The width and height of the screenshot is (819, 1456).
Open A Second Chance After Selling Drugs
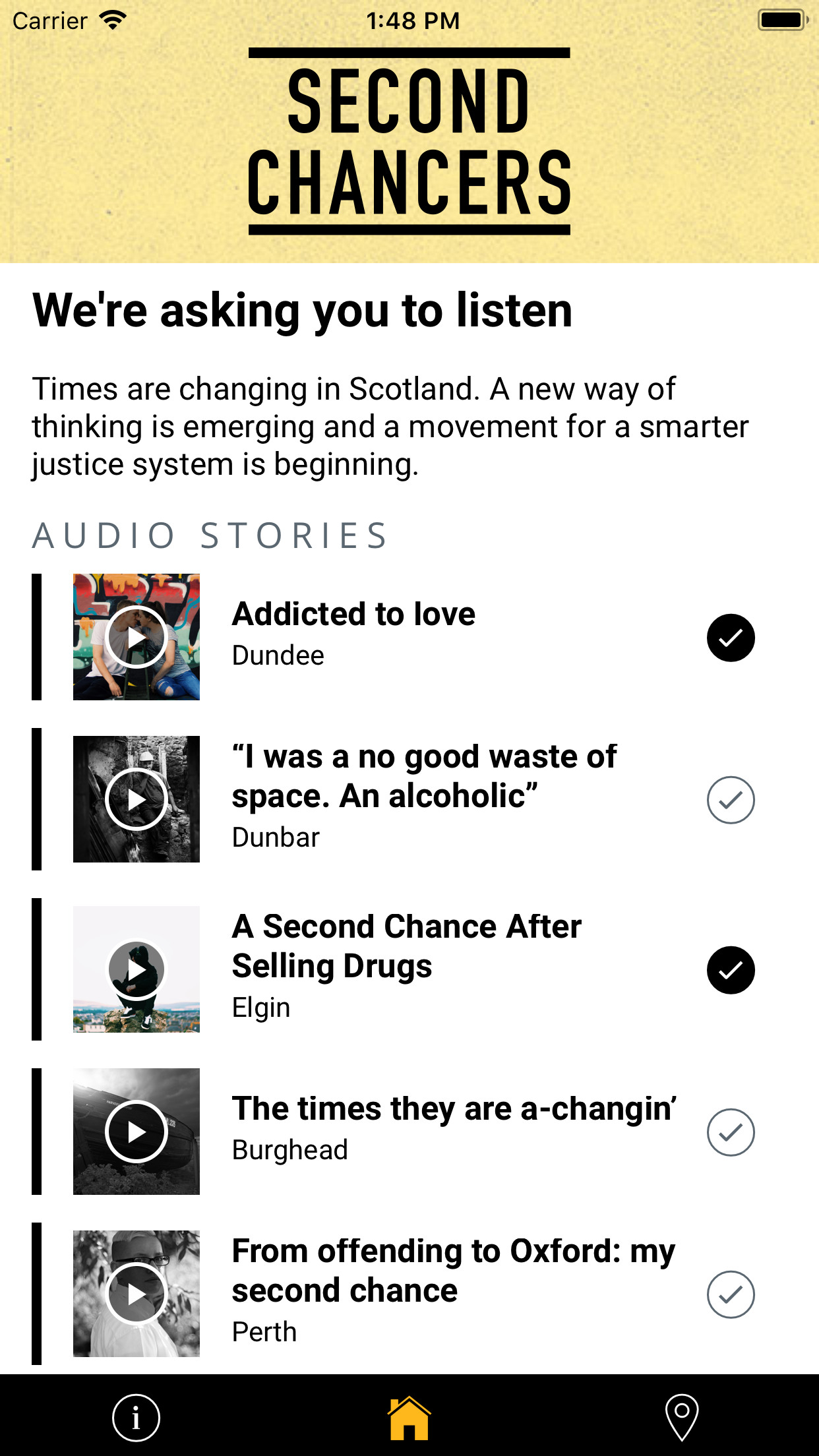(x=407, y=946)
